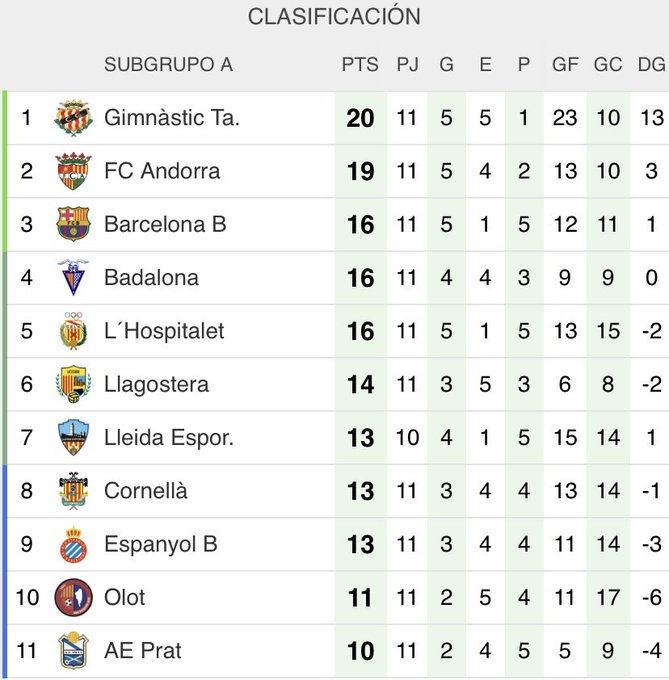Open the Olot team row

[125, 597]
